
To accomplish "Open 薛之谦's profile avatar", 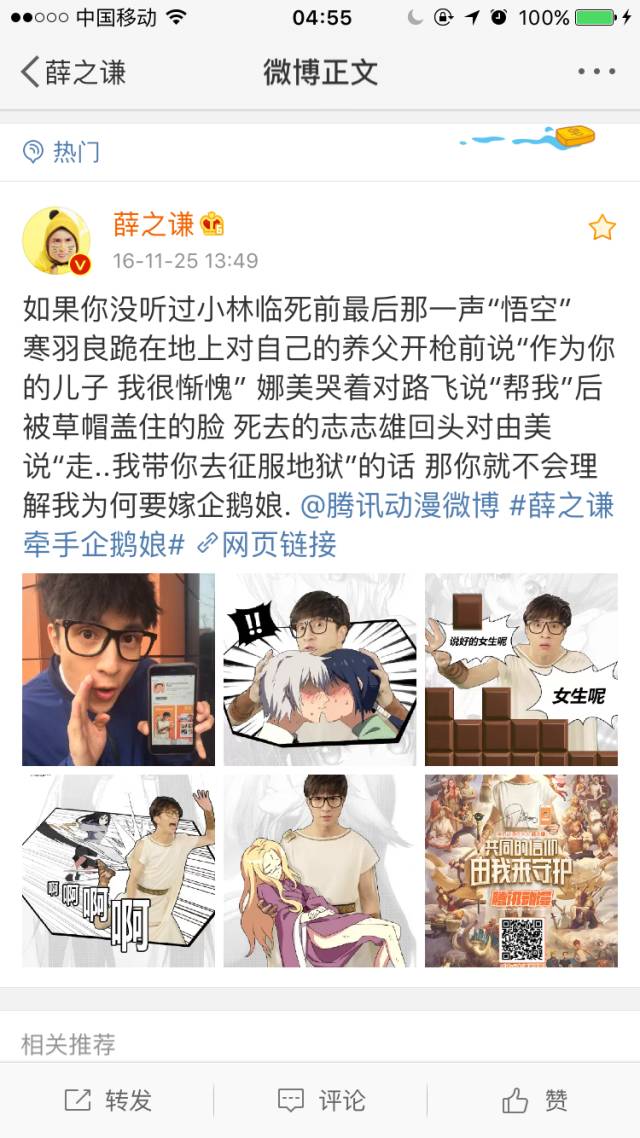I will click(x=57, y=241).
